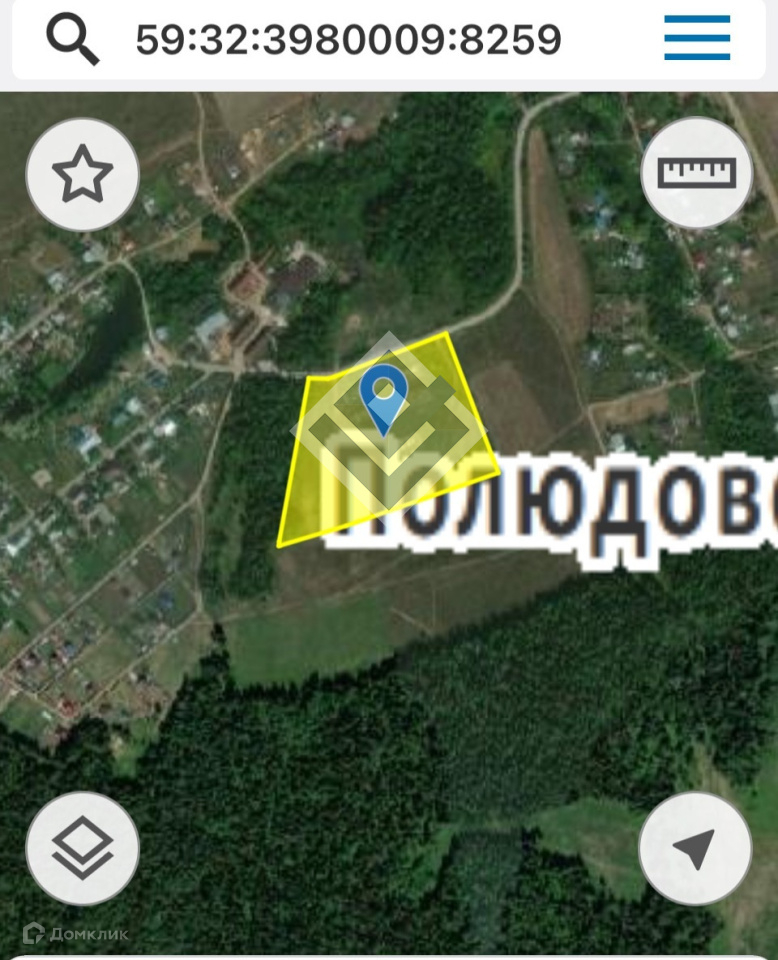The height and width of the screenshot is (960, 778).
Task: Select the blue location pin on the plot
Action: 383,400
